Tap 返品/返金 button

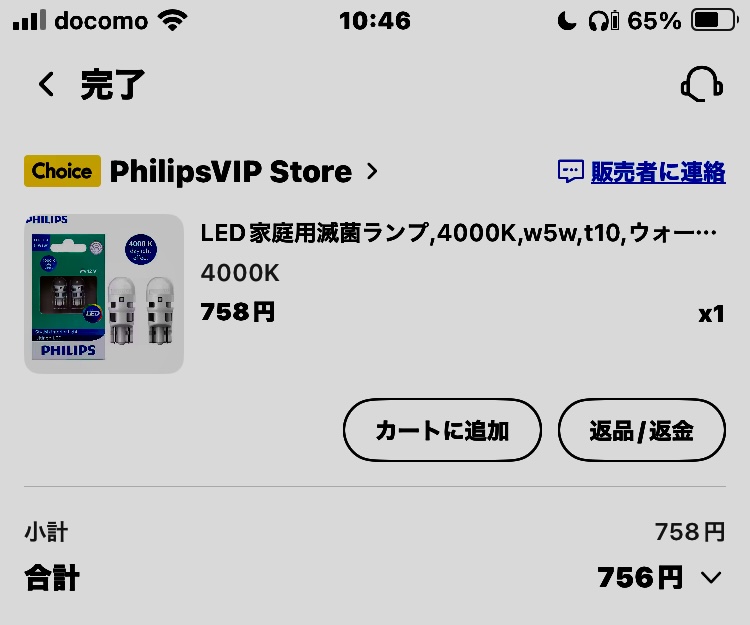[x=641, y=430]
